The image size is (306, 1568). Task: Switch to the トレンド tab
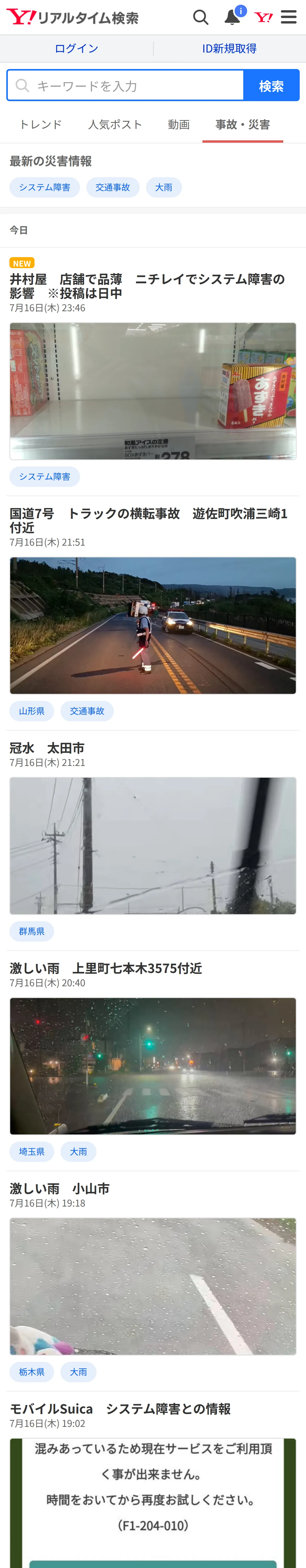pyautogui.click(x=41, y=124)
